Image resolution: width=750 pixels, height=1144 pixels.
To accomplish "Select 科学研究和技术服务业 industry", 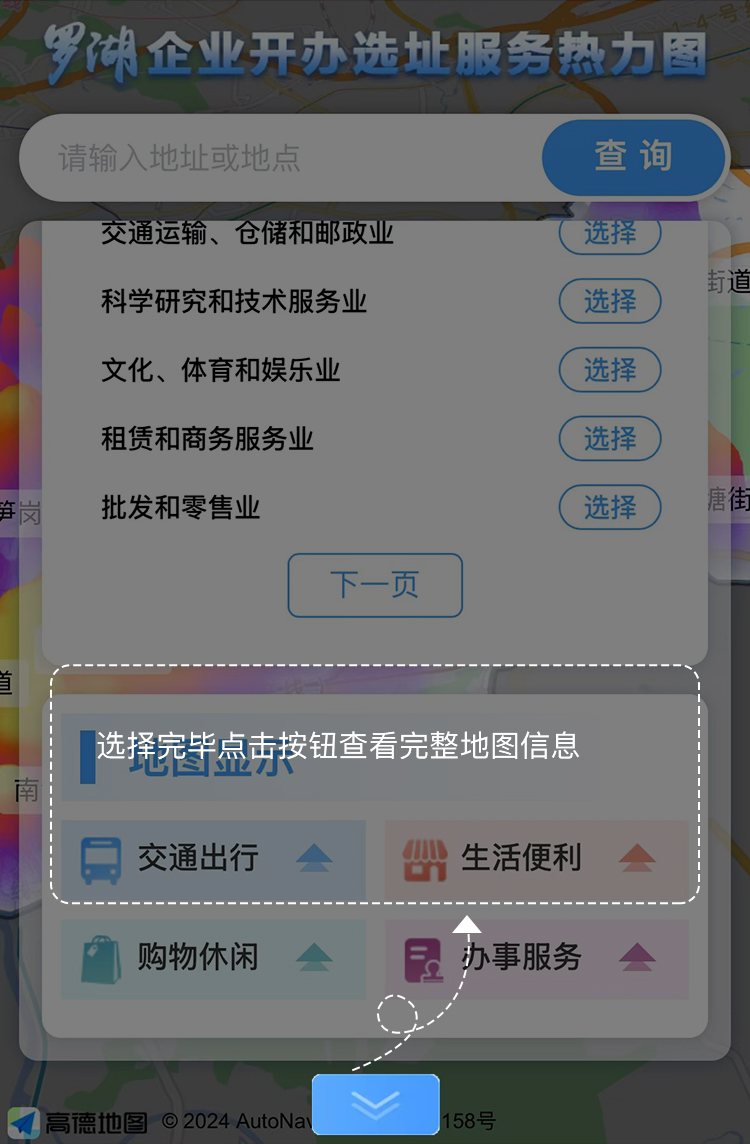I will [609, 301].
